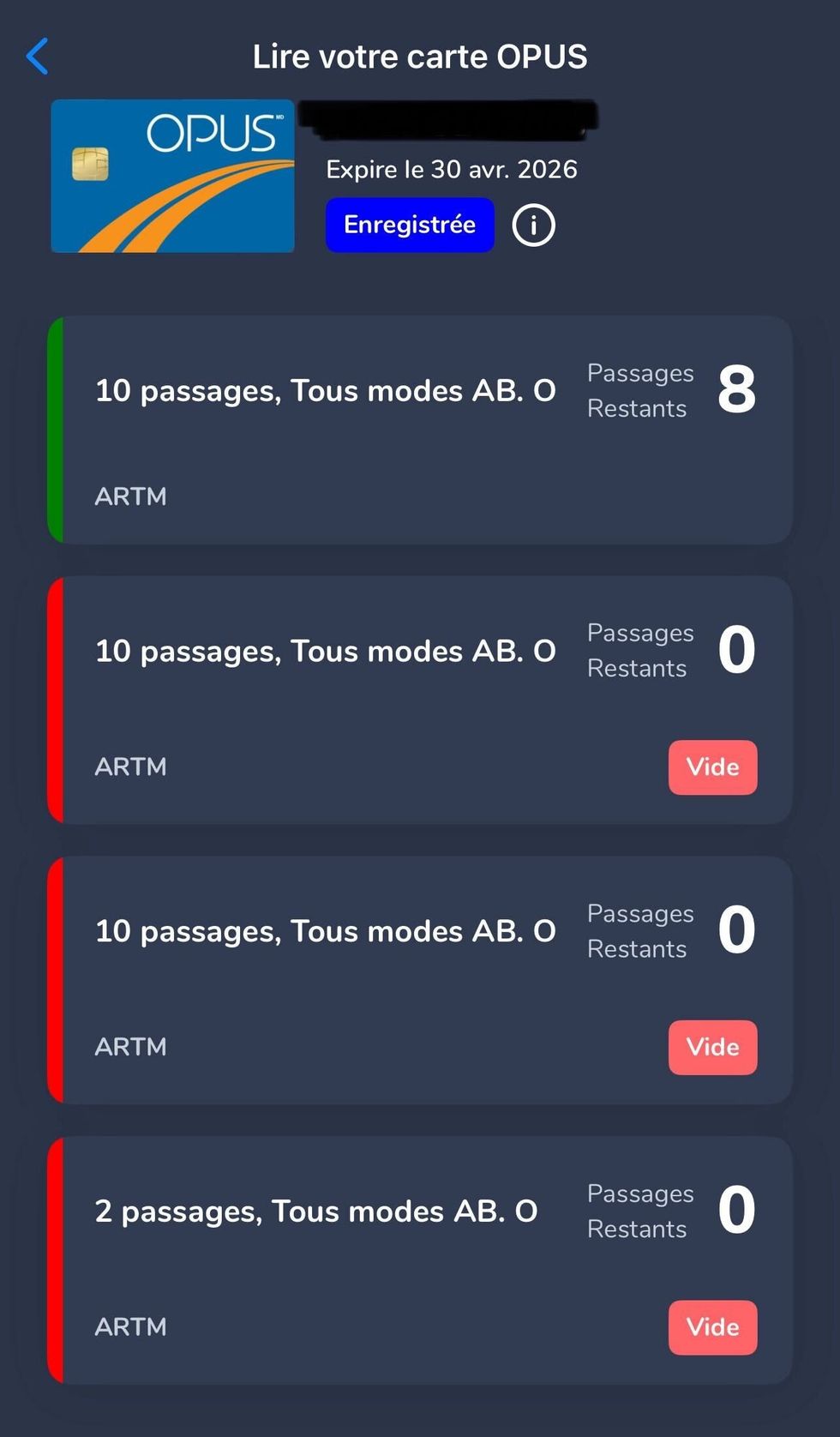The width and height of the screenshot is (840, 1437).
Task: Tap the OPUS card image
Action: coord(171,176)
